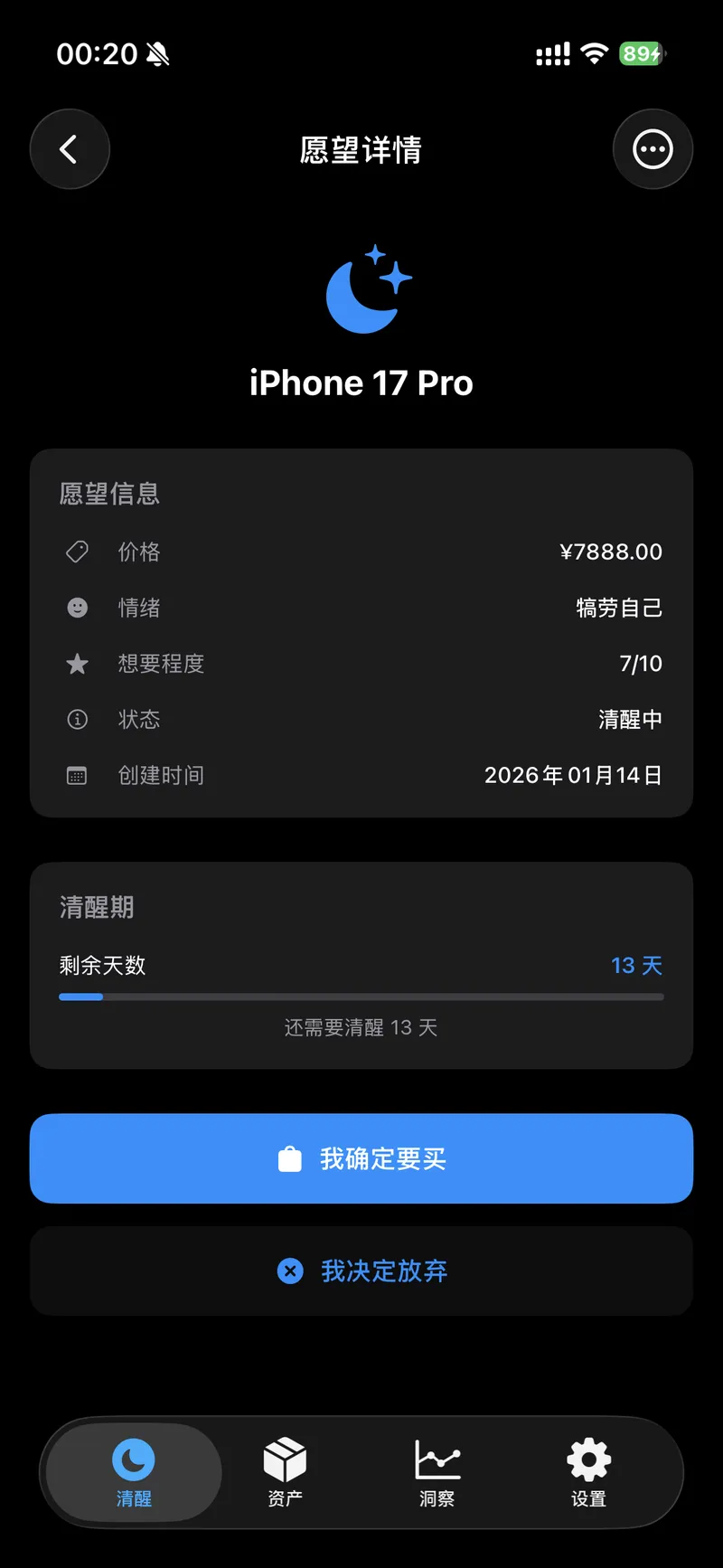
Task: Select the 清醒 tab in bottom navigation
Action: tap(133, 1473)
